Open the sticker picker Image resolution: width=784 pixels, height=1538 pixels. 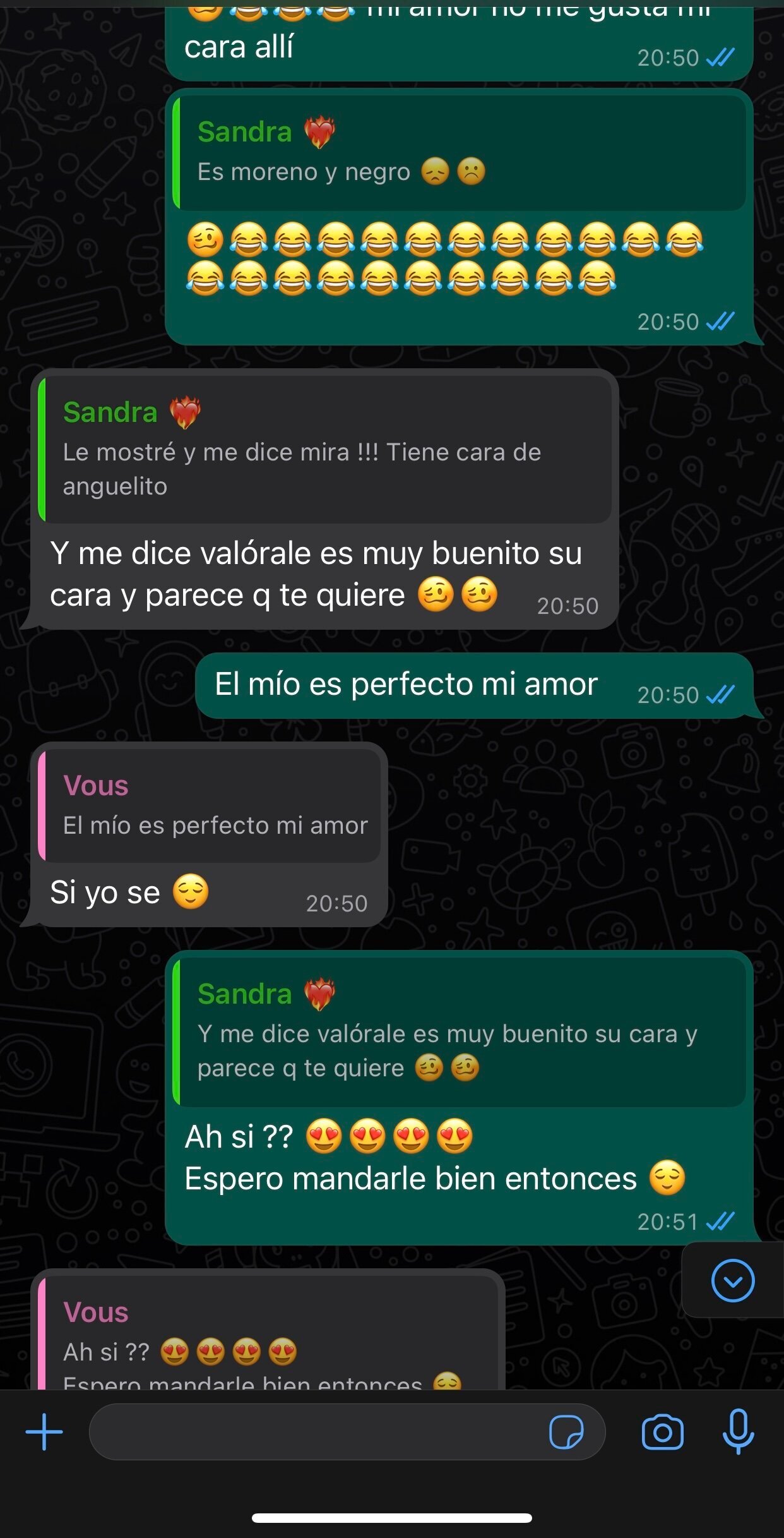566,1432
